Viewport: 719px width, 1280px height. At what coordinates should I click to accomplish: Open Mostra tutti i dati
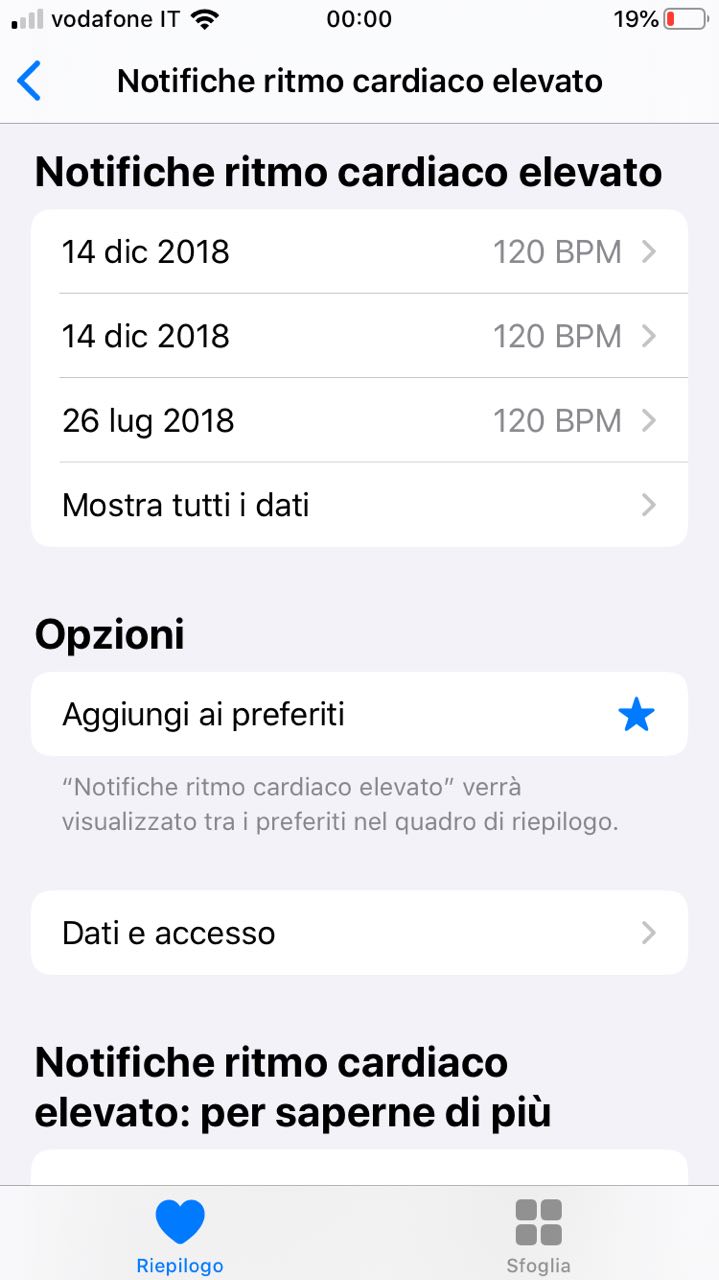tap(359, 505)
